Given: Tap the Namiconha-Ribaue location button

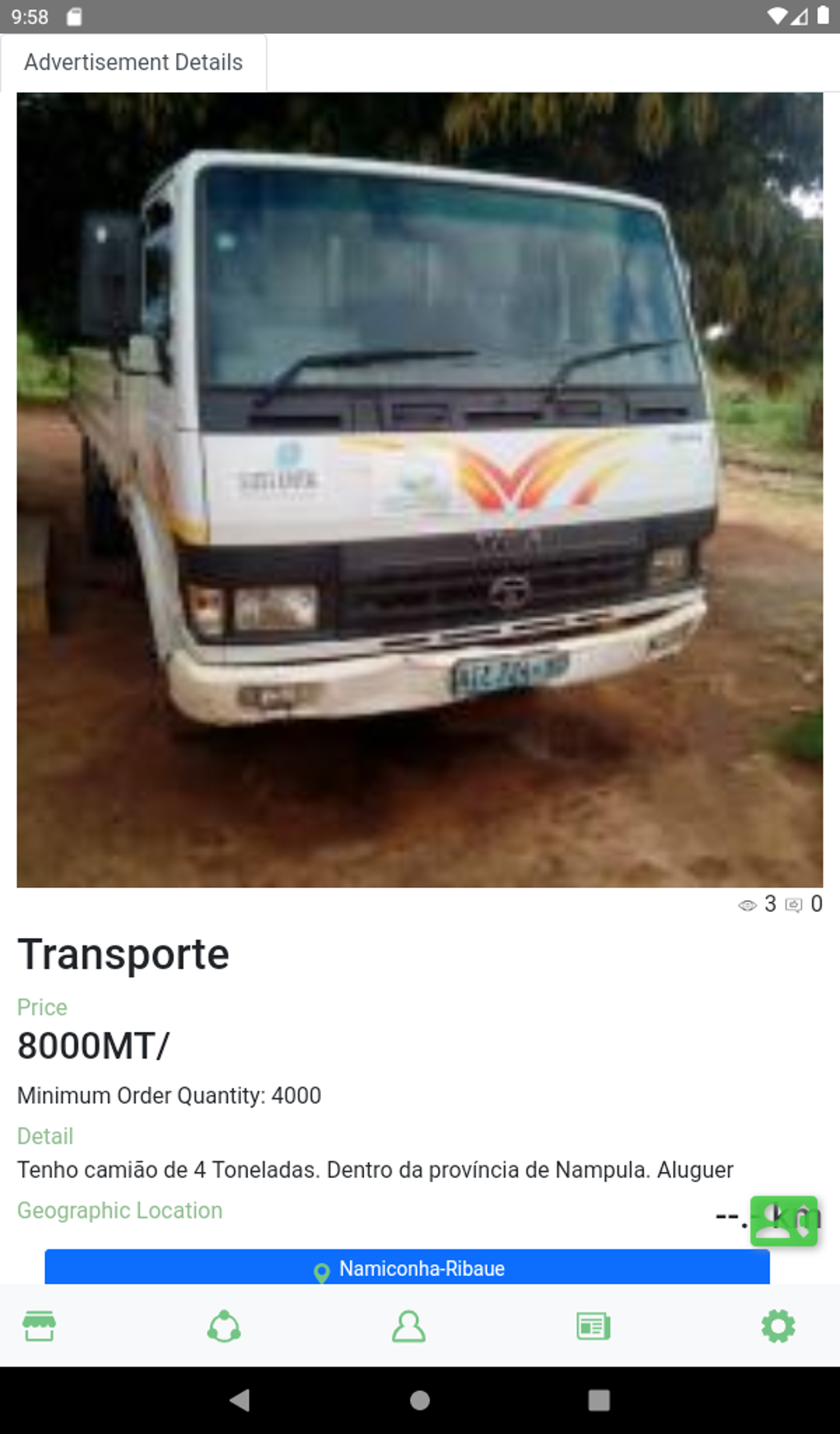Looking at the screenshot, I should 407,1268.
